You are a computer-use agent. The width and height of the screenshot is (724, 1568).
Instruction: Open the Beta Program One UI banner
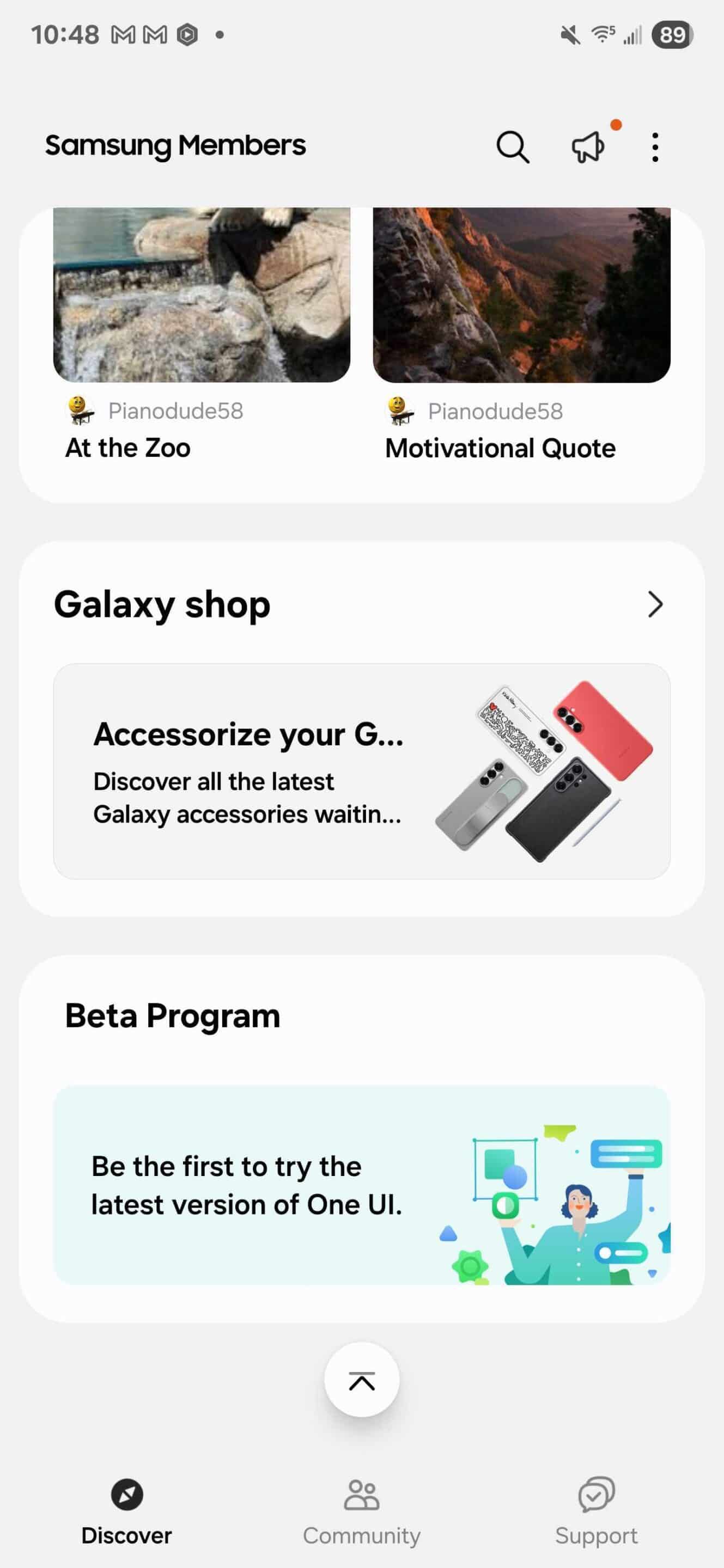(362, 1185)
